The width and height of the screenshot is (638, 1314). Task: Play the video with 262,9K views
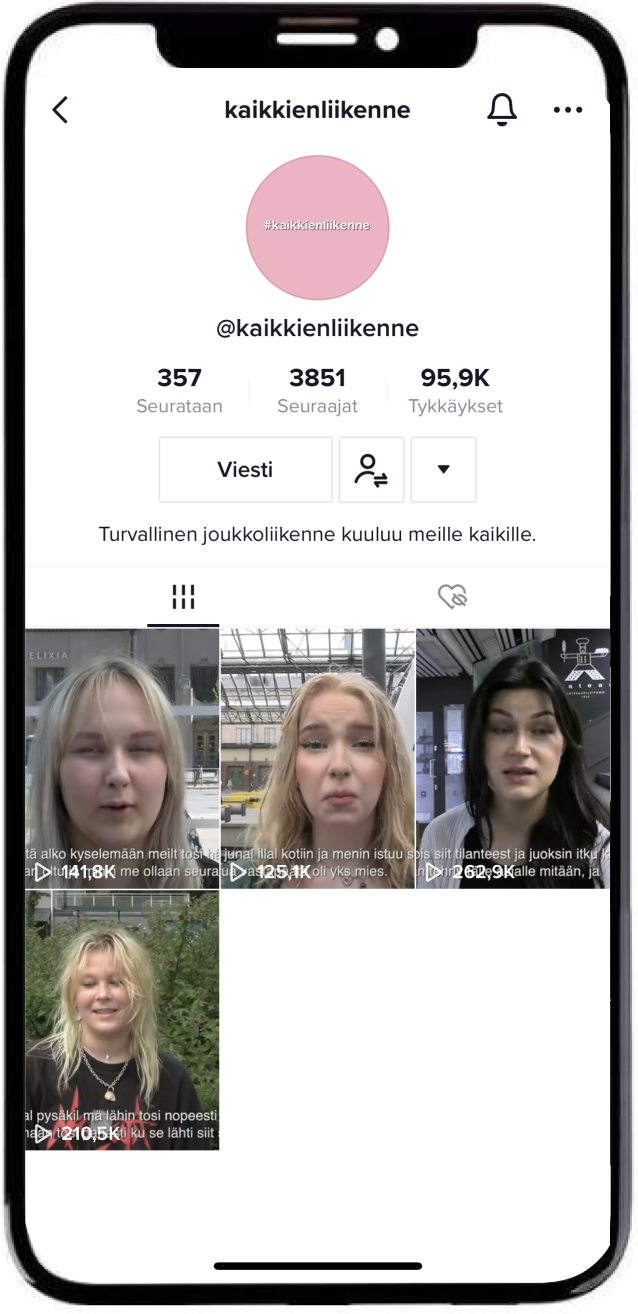click(x=512, y=758)
